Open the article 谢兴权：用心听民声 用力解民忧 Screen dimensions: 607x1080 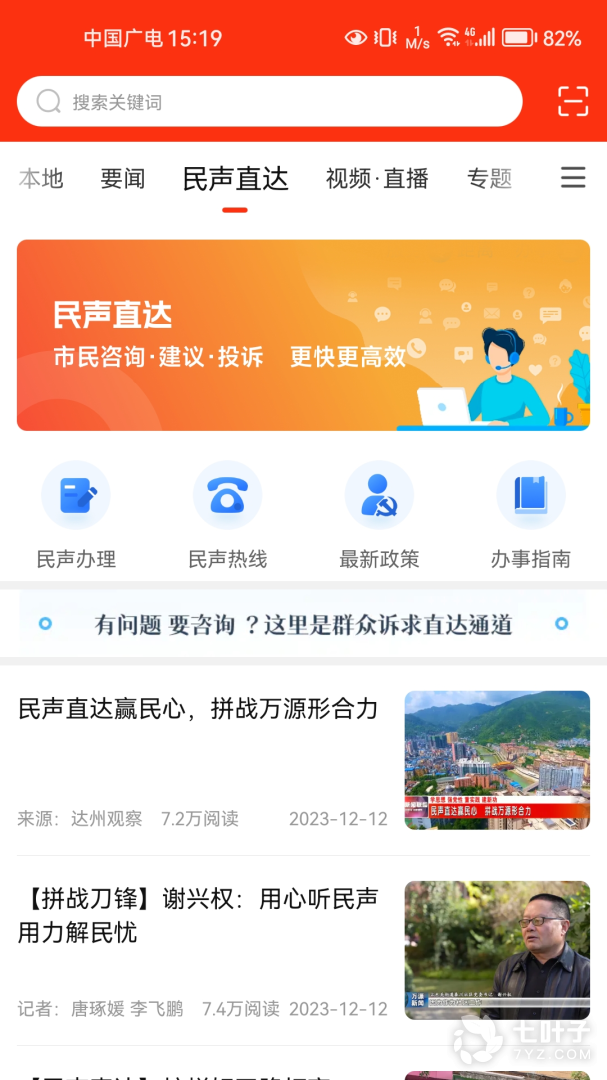tap(198, 916)
